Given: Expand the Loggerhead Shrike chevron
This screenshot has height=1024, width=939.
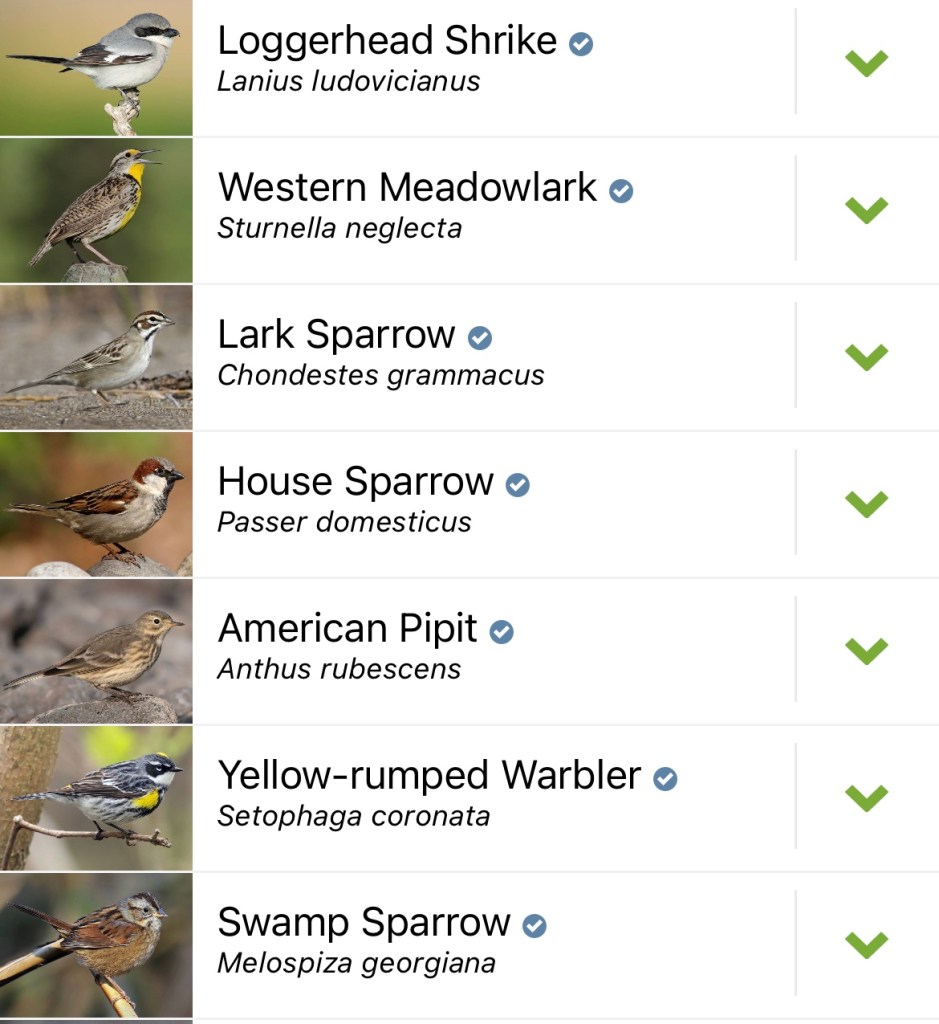Looking at the screenshot, I should tap(866, 63).
